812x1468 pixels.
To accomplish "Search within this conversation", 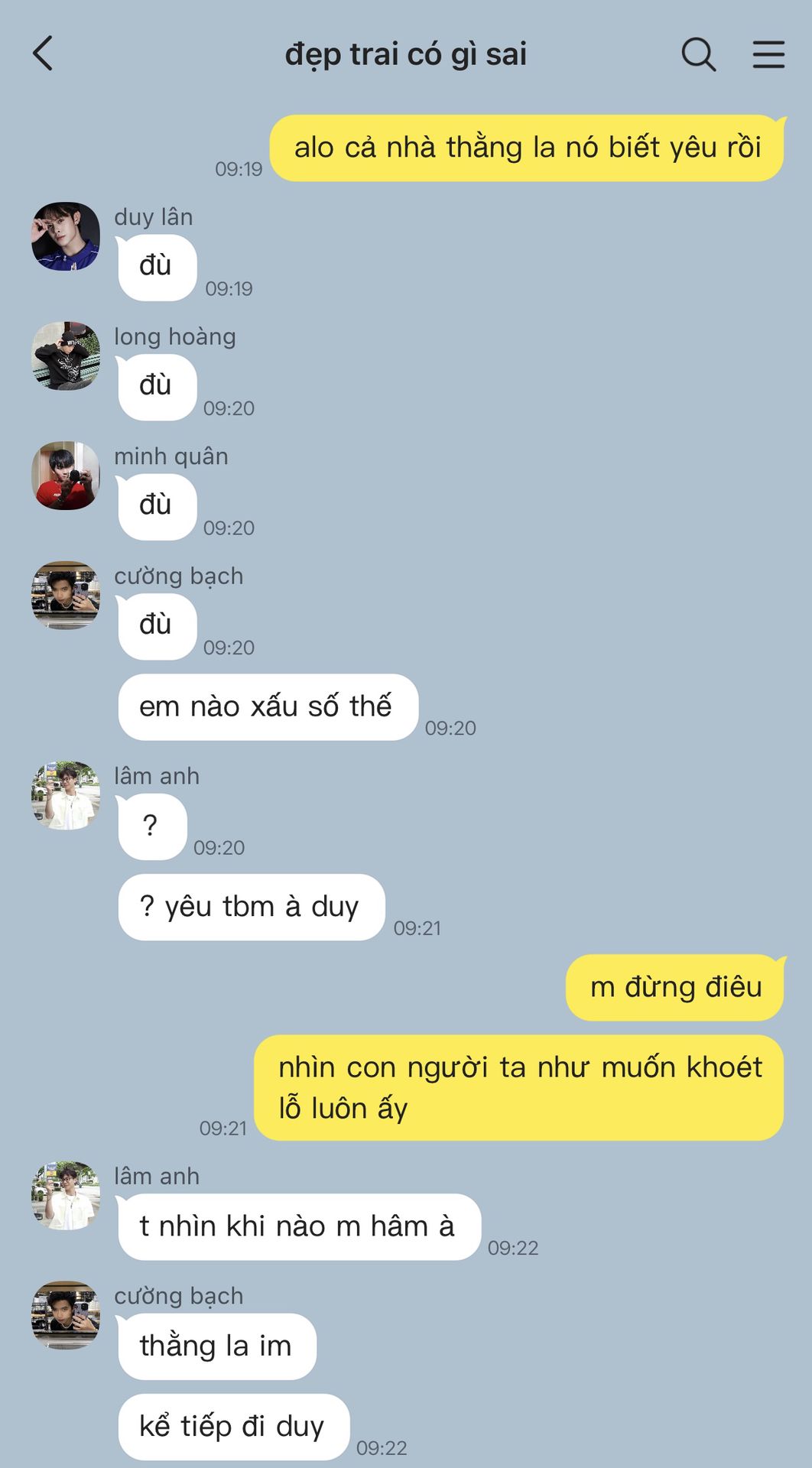I will point(698,54).
